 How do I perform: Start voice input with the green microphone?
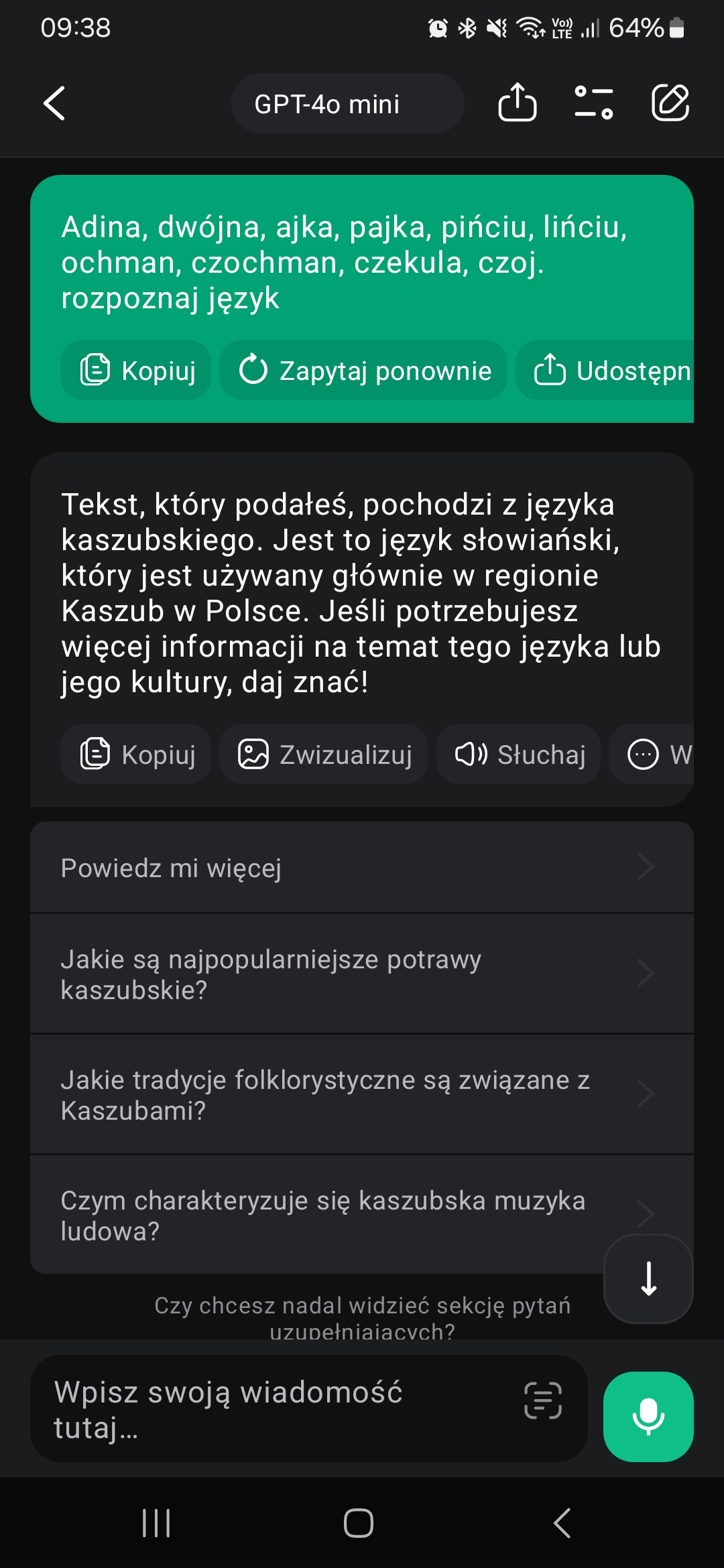pos(648,1416)
